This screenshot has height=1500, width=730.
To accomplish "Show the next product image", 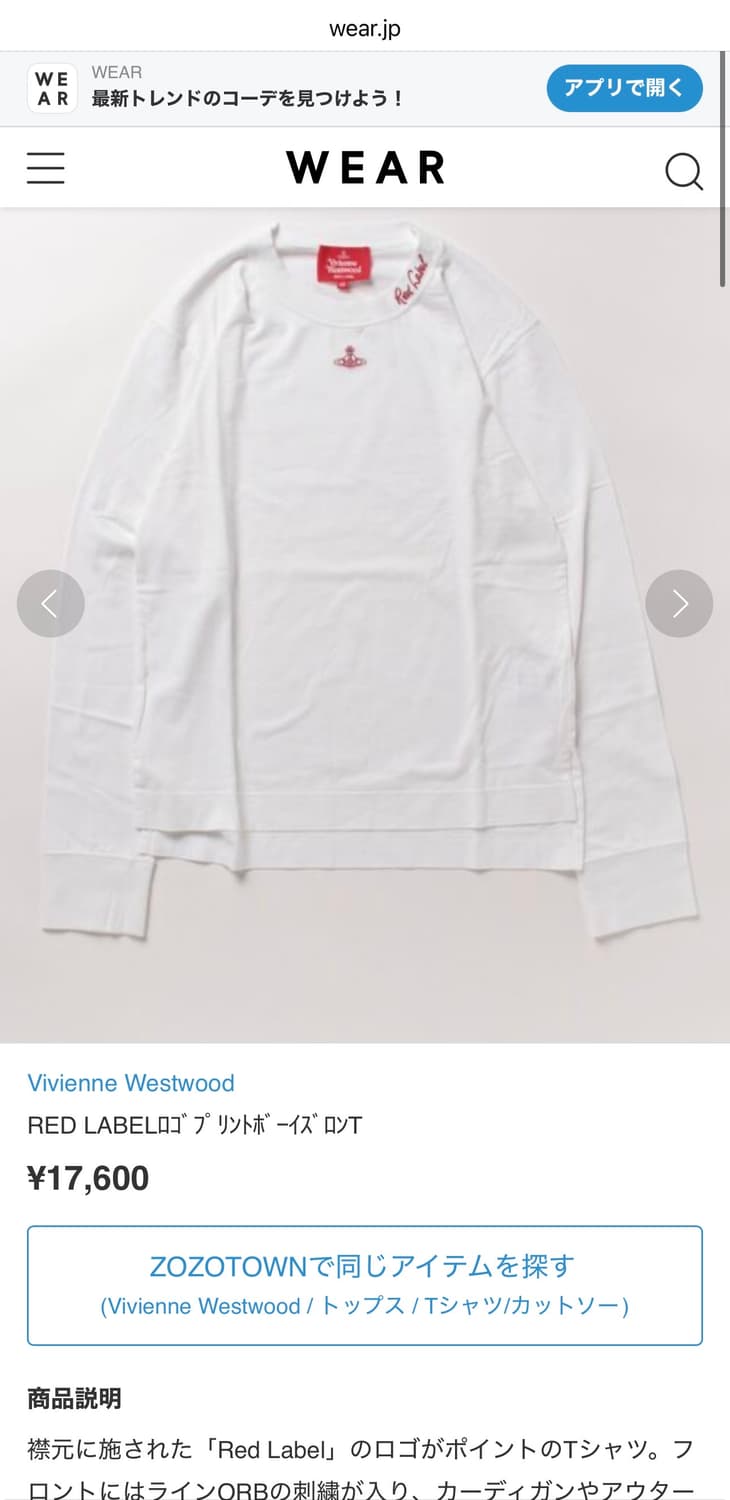I will click(679, 603).
